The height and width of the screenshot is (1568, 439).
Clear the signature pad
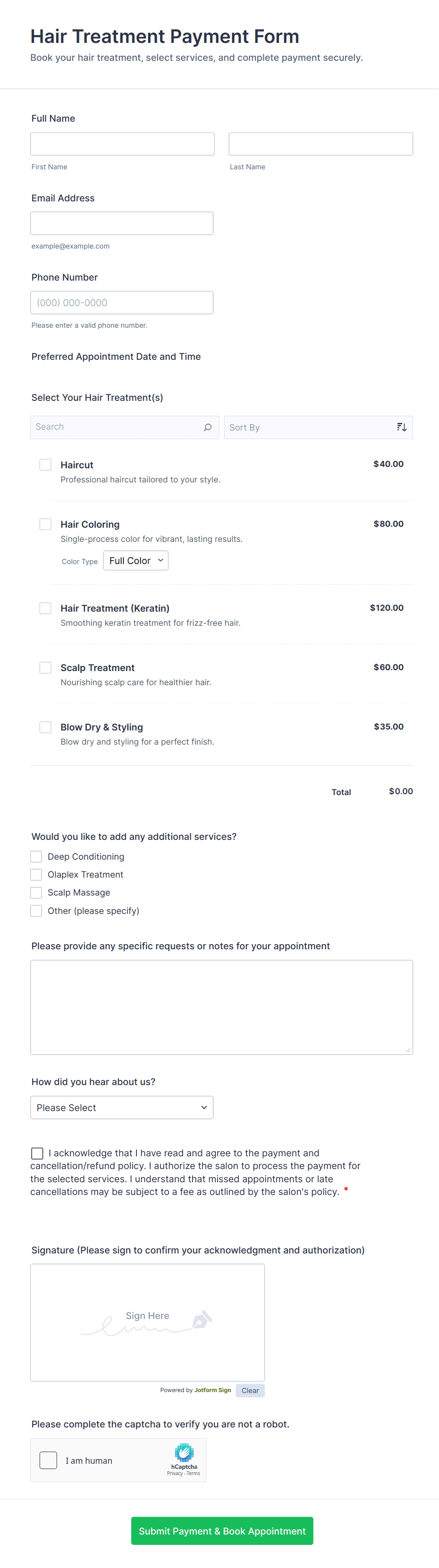point(250,1390)
